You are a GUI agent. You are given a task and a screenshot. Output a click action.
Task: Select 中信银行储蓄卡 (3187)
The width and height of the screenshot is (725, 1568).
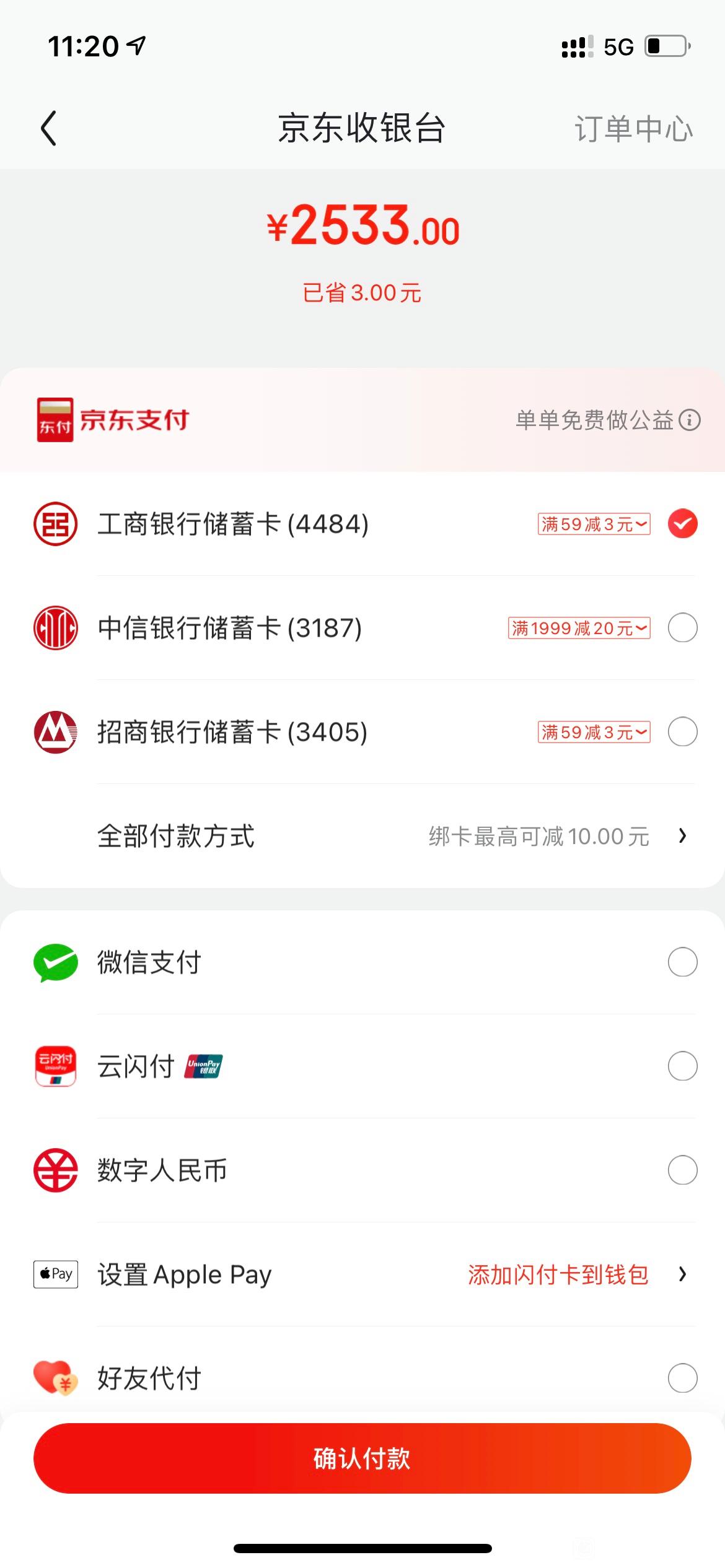[x=362, y=628]
